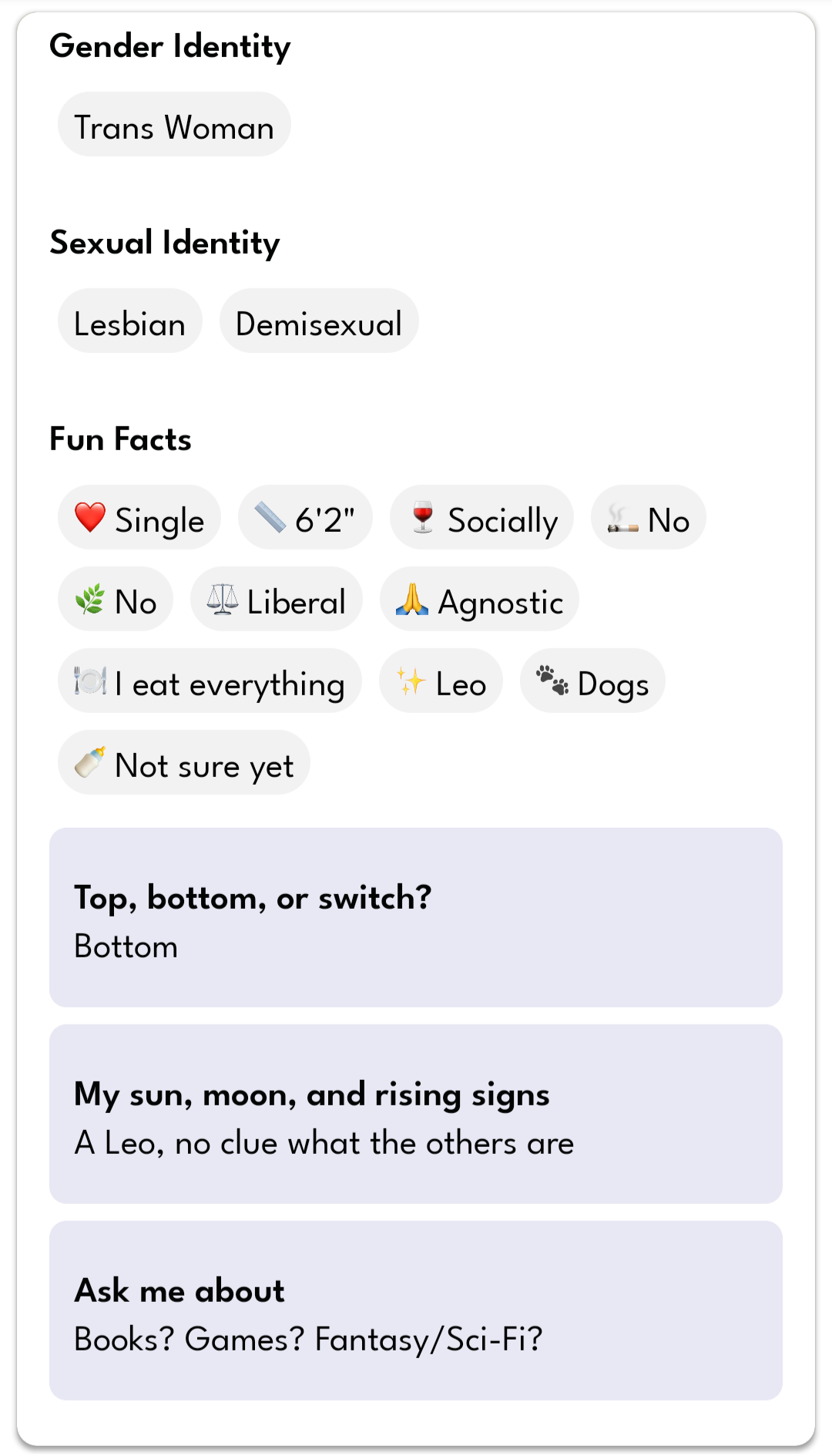Viewport: 832px width, 1456px height.
Task: Tap the 6'2" height chip
Action: pos(305,517)
